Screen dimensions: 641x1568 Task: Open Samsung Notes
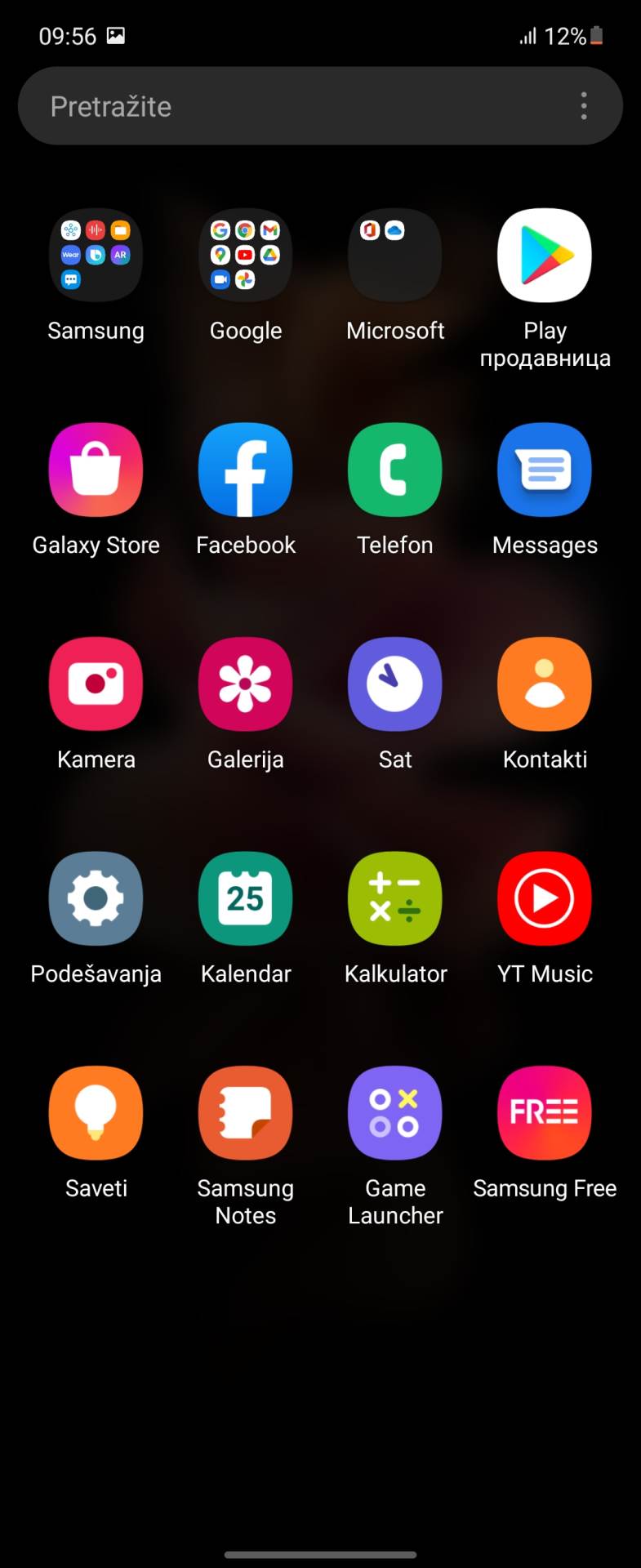click(x=245, y=1113)
